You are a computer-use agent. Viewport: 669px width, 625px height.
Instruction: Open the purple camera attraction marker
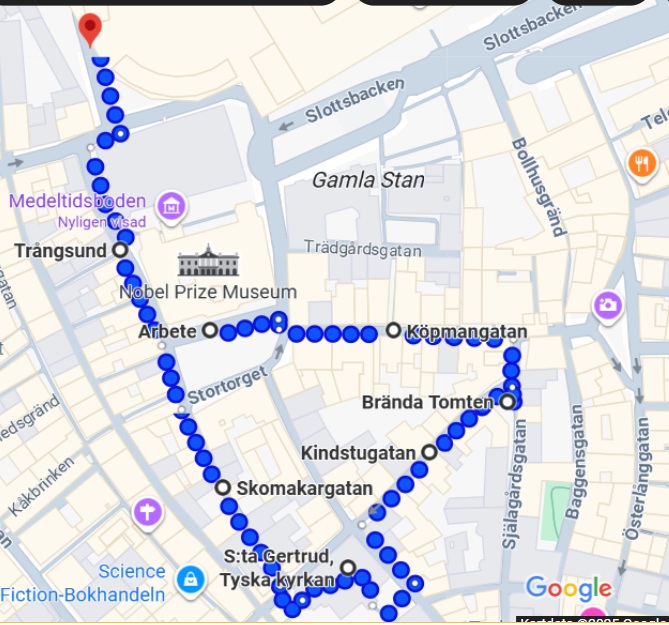tap(606, 305)
